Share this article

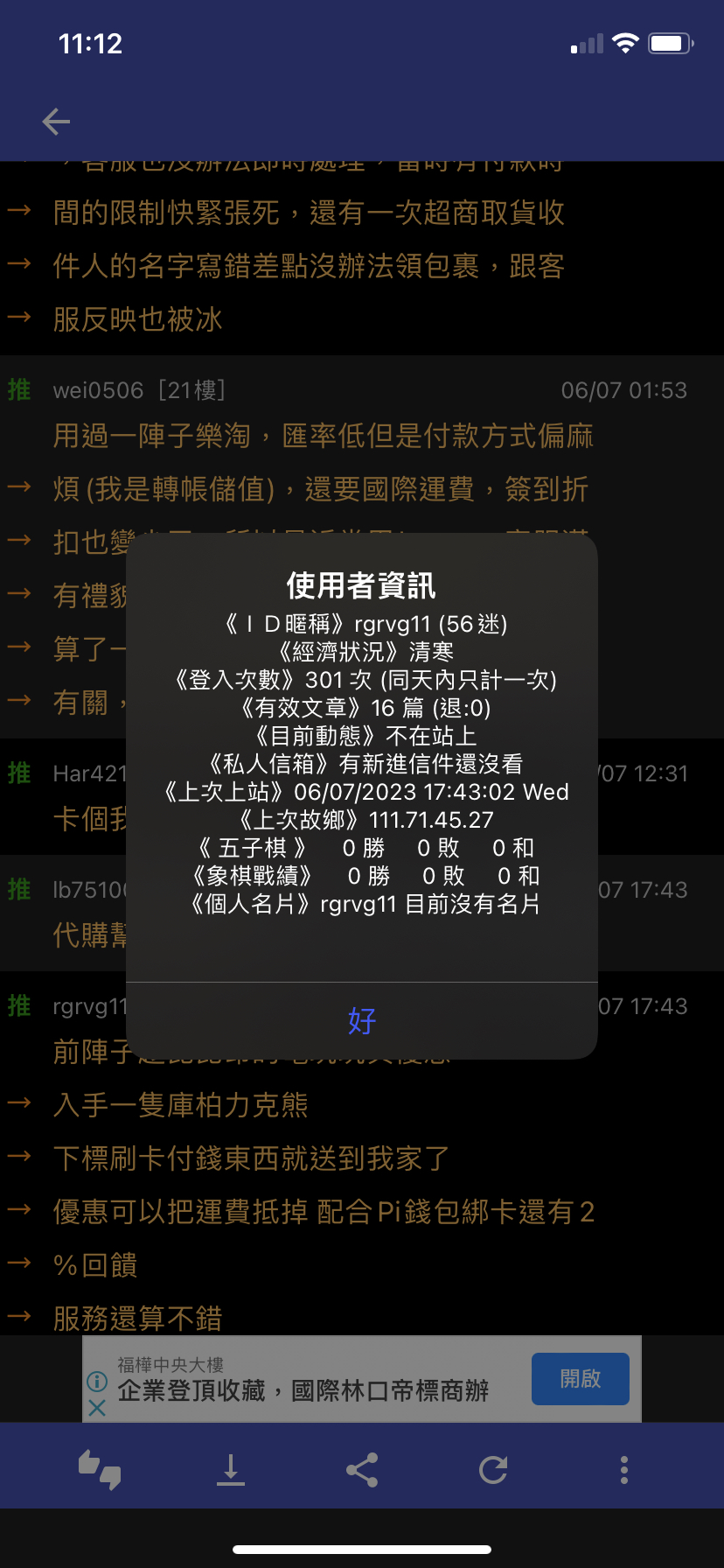[362, 1469]
